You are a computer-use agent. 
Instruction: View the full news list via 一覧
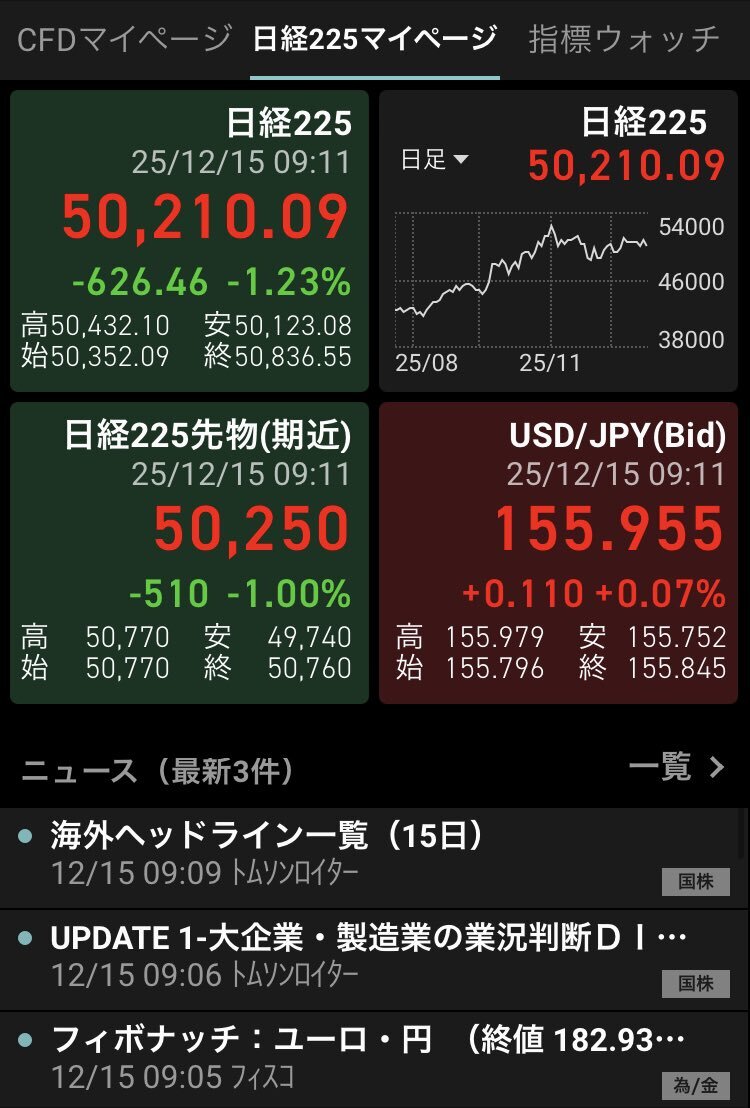coord(676,768)
